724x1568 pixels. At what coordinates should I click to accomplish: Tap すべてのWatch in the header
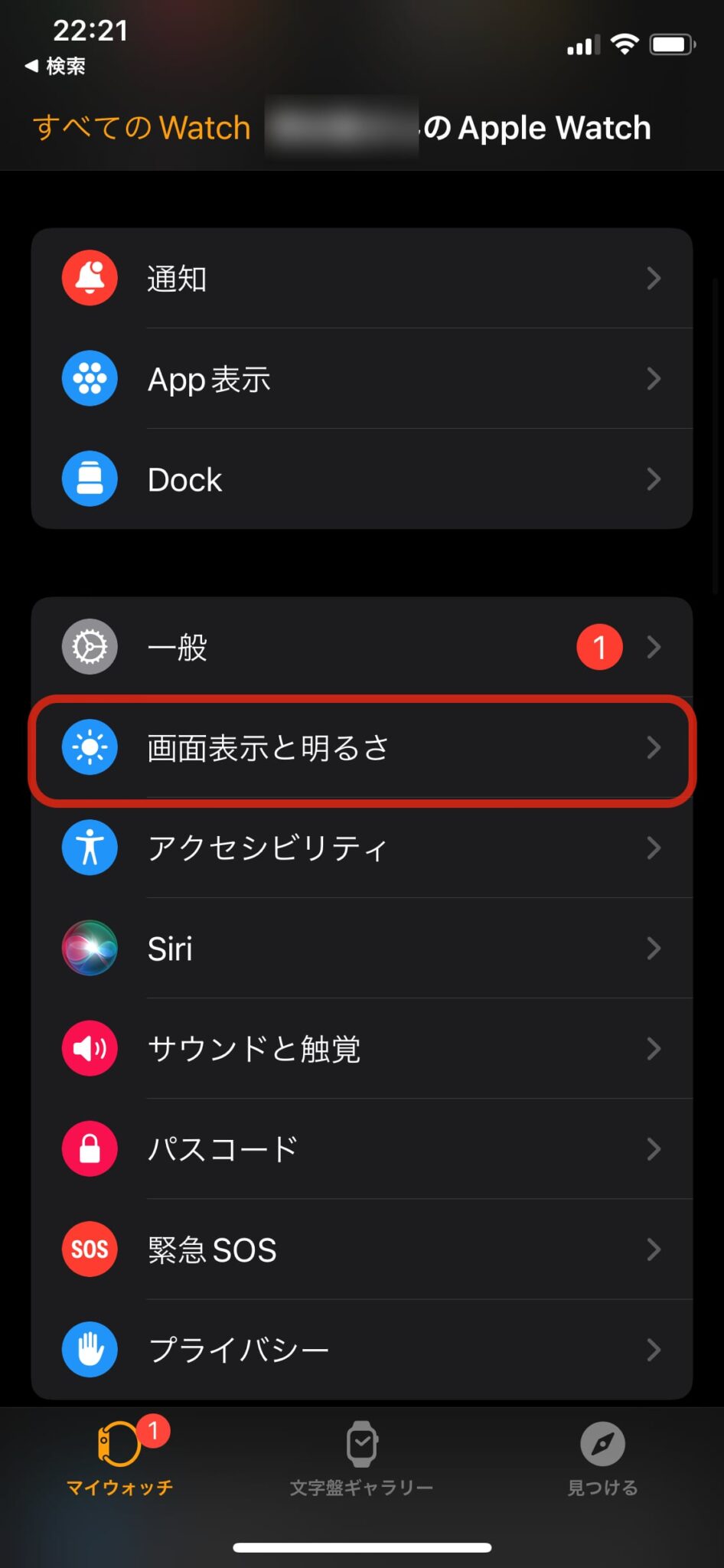[x=140, y=127]
